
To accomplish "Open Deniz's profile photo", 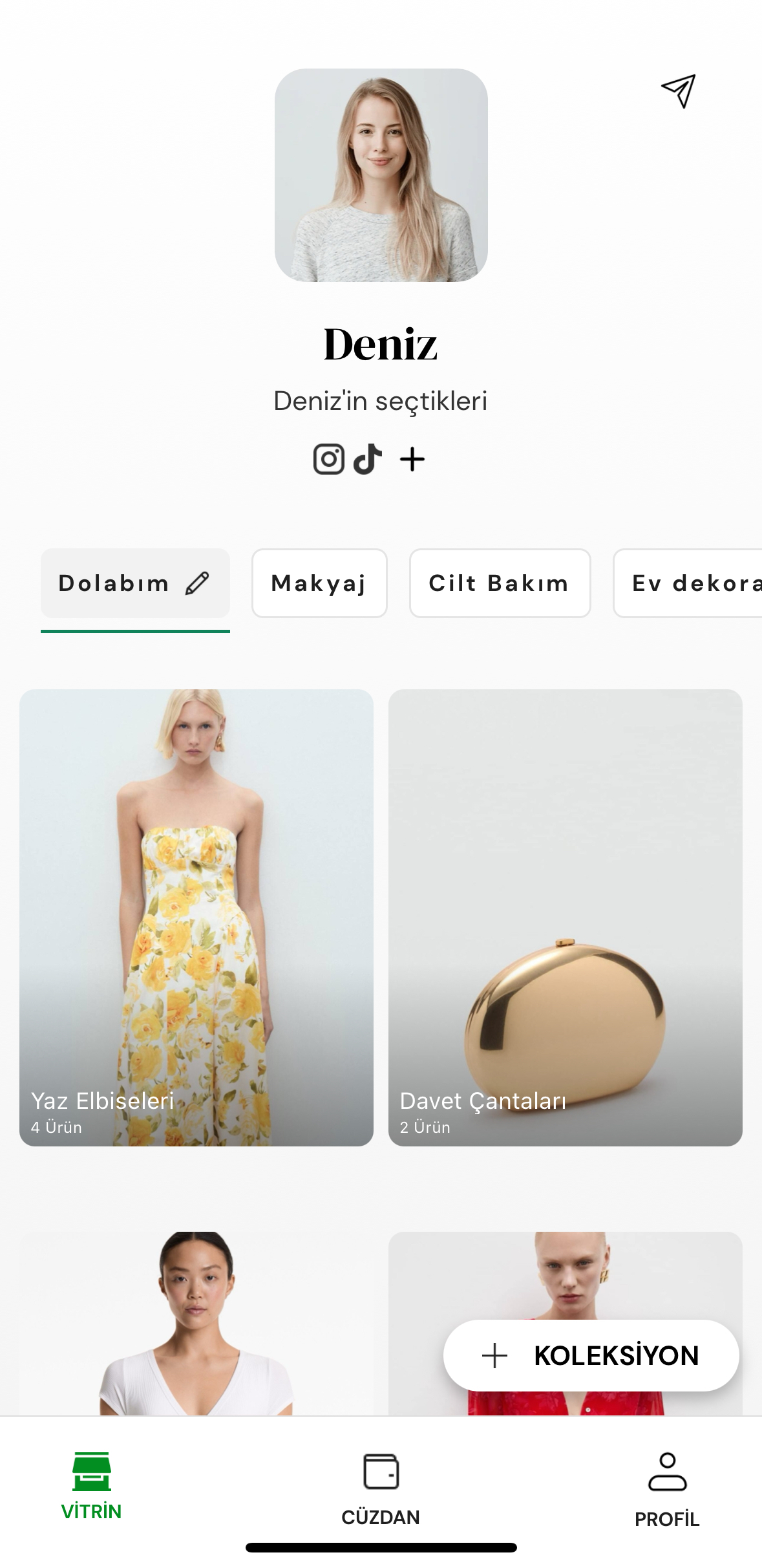I will [x=381, y=175].
